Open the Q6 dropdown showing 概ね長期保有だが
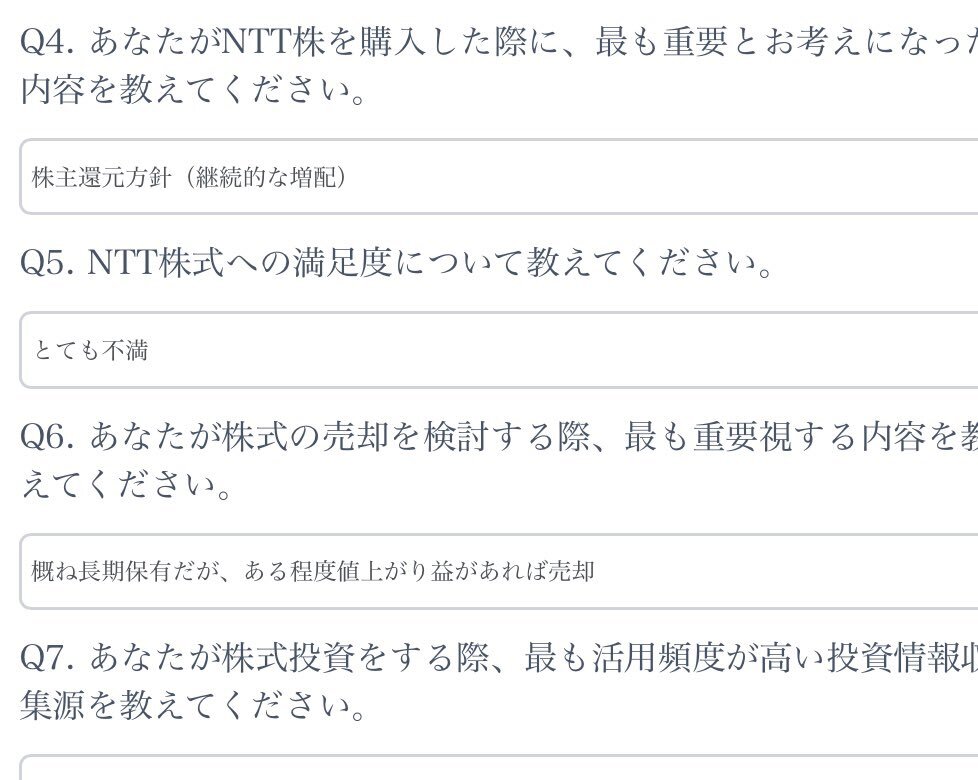This screenshot has width=978, height=780. point(500,571)
